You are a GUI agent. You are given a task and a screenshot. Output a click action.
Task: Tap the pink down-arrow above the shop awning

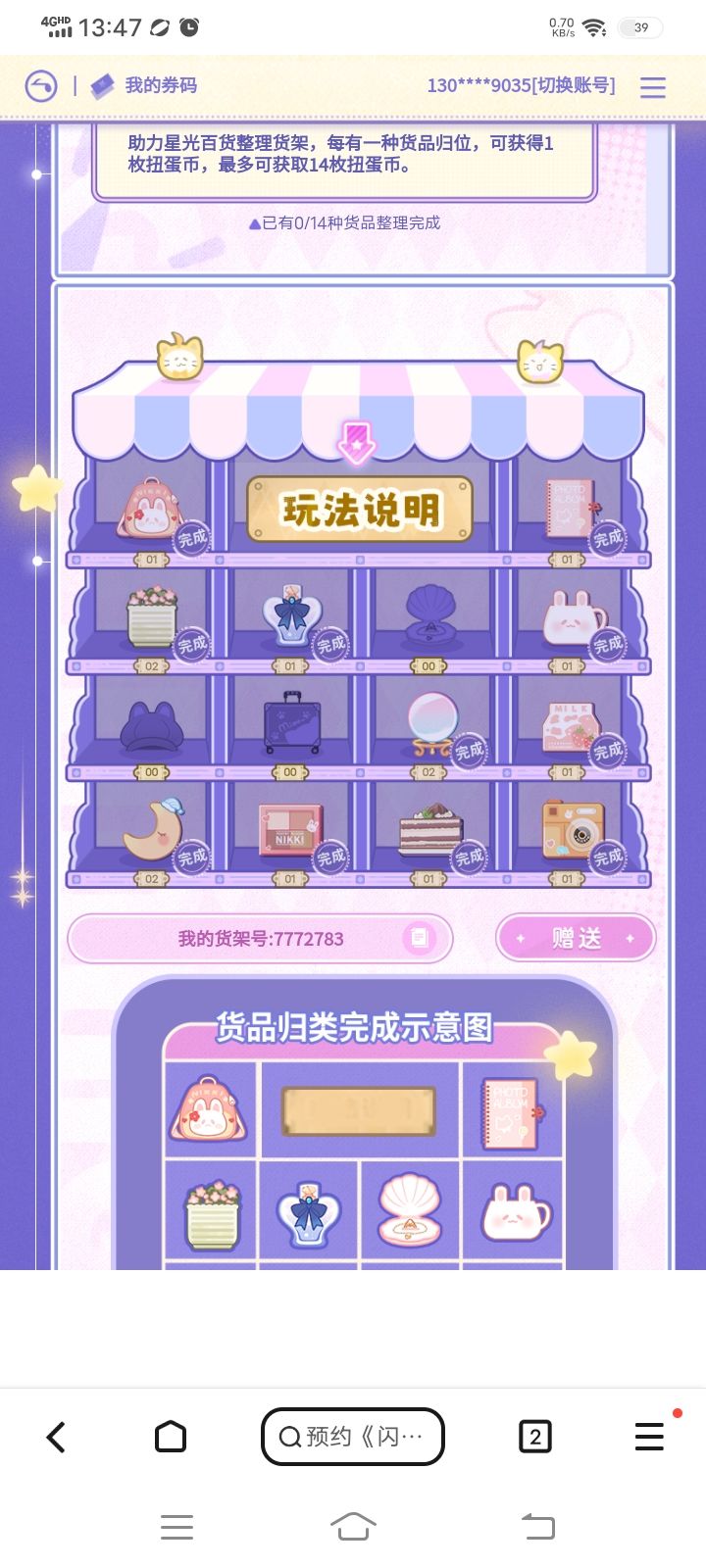[356, 443]
